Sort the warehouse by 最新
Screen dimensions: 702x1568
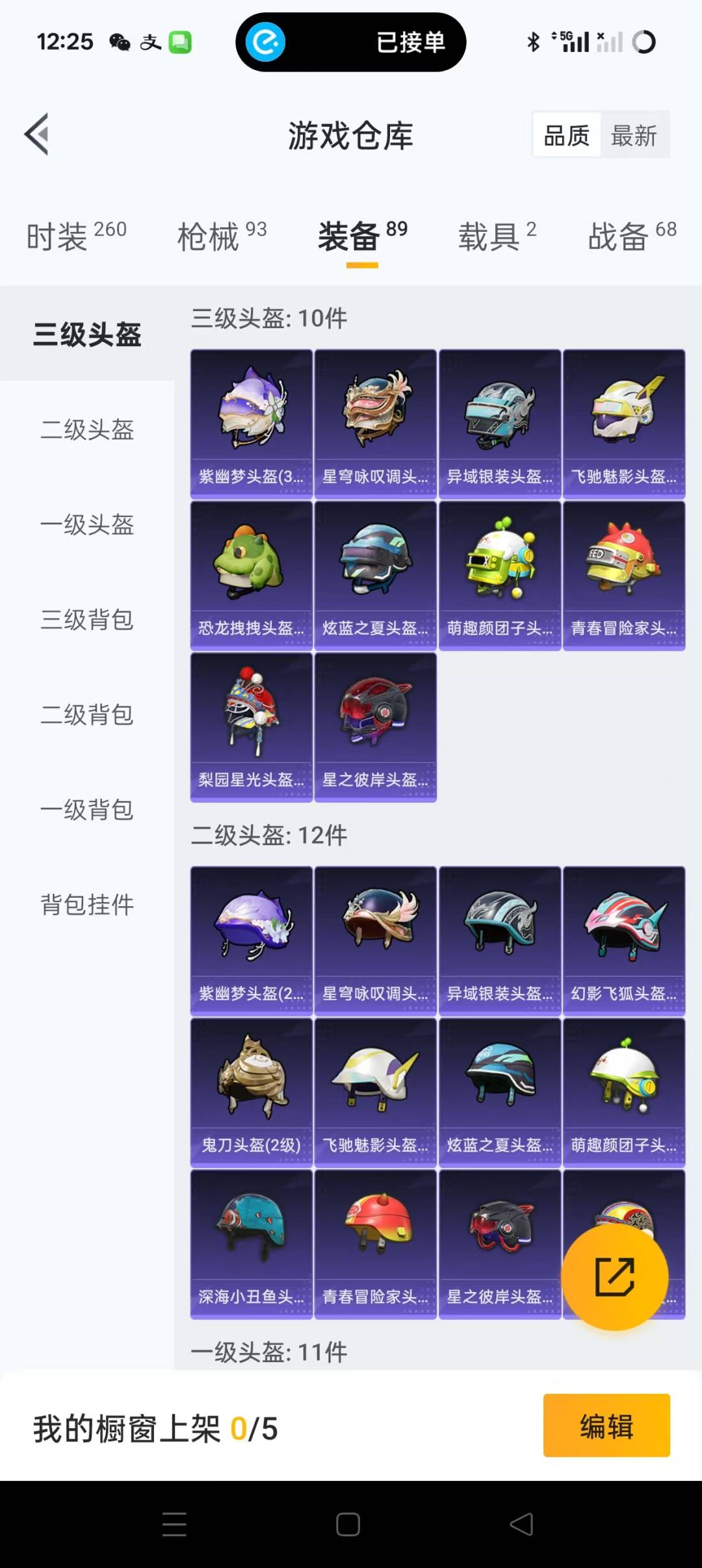[634, 136]
